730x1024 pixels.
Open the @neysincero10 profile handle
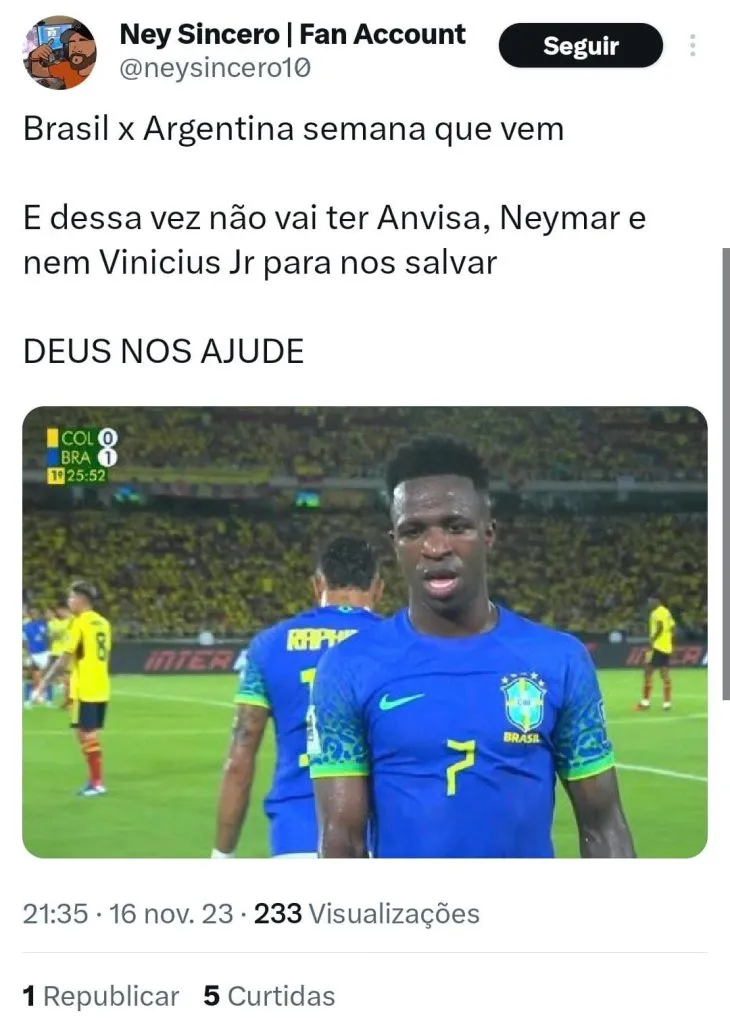(x=215, y=67)
